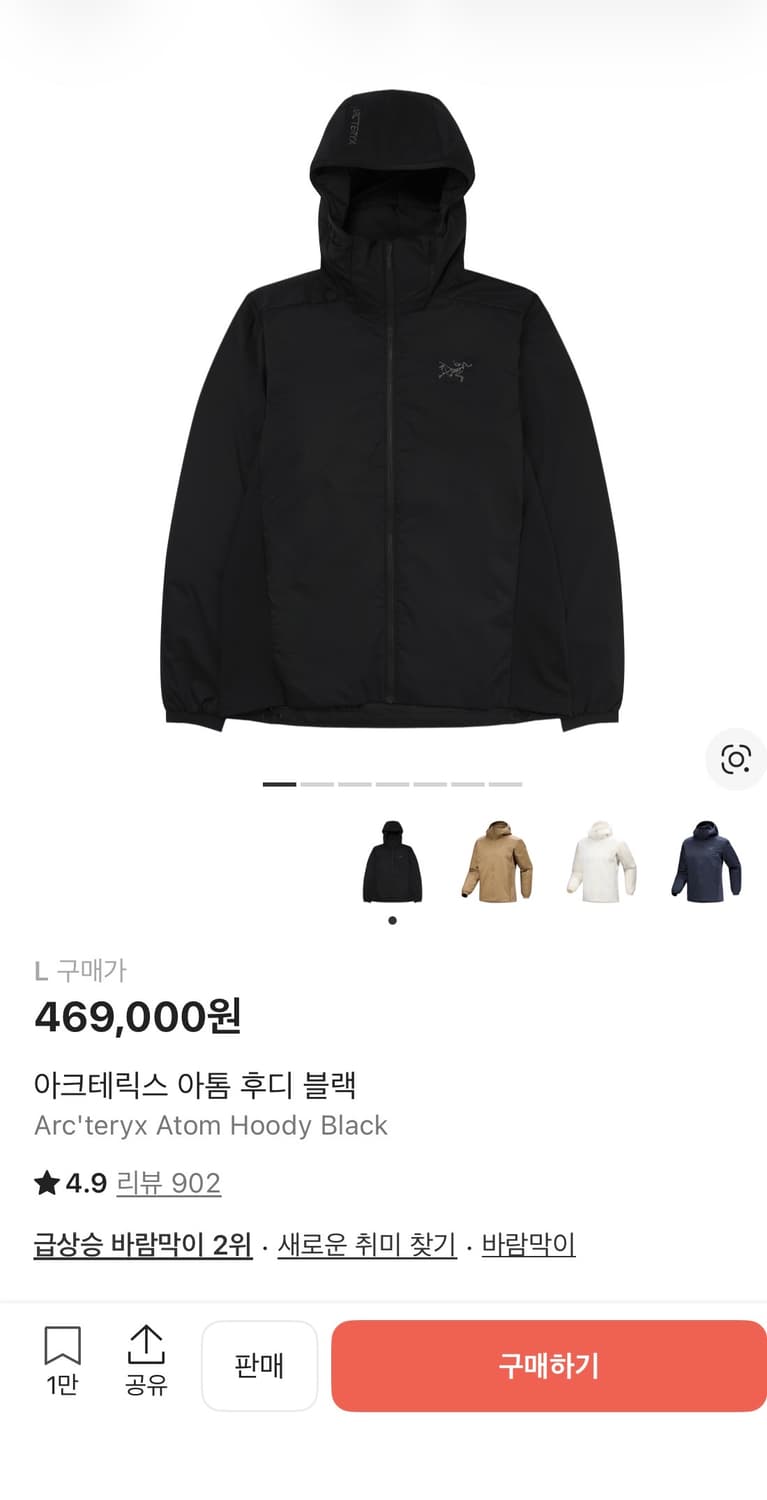Jump to the second carousel indicator segment

pyautogui.click(x=315, y=785)
